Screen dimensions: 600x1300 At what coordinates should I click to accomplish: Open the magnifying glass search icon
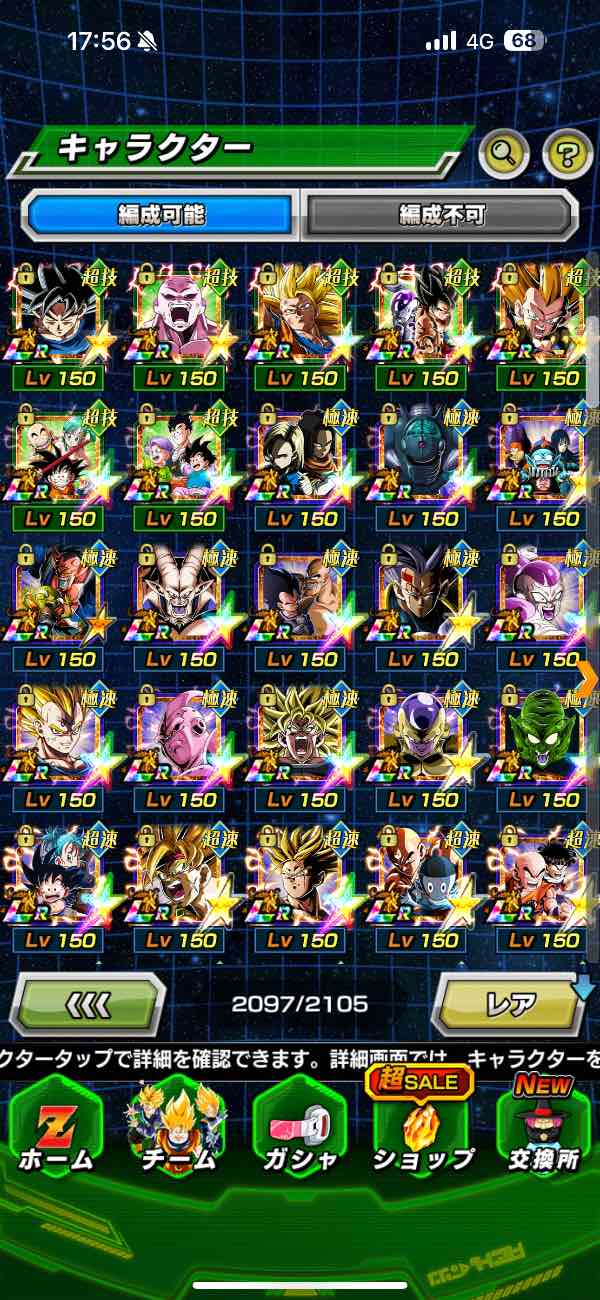tap(504, 153)
